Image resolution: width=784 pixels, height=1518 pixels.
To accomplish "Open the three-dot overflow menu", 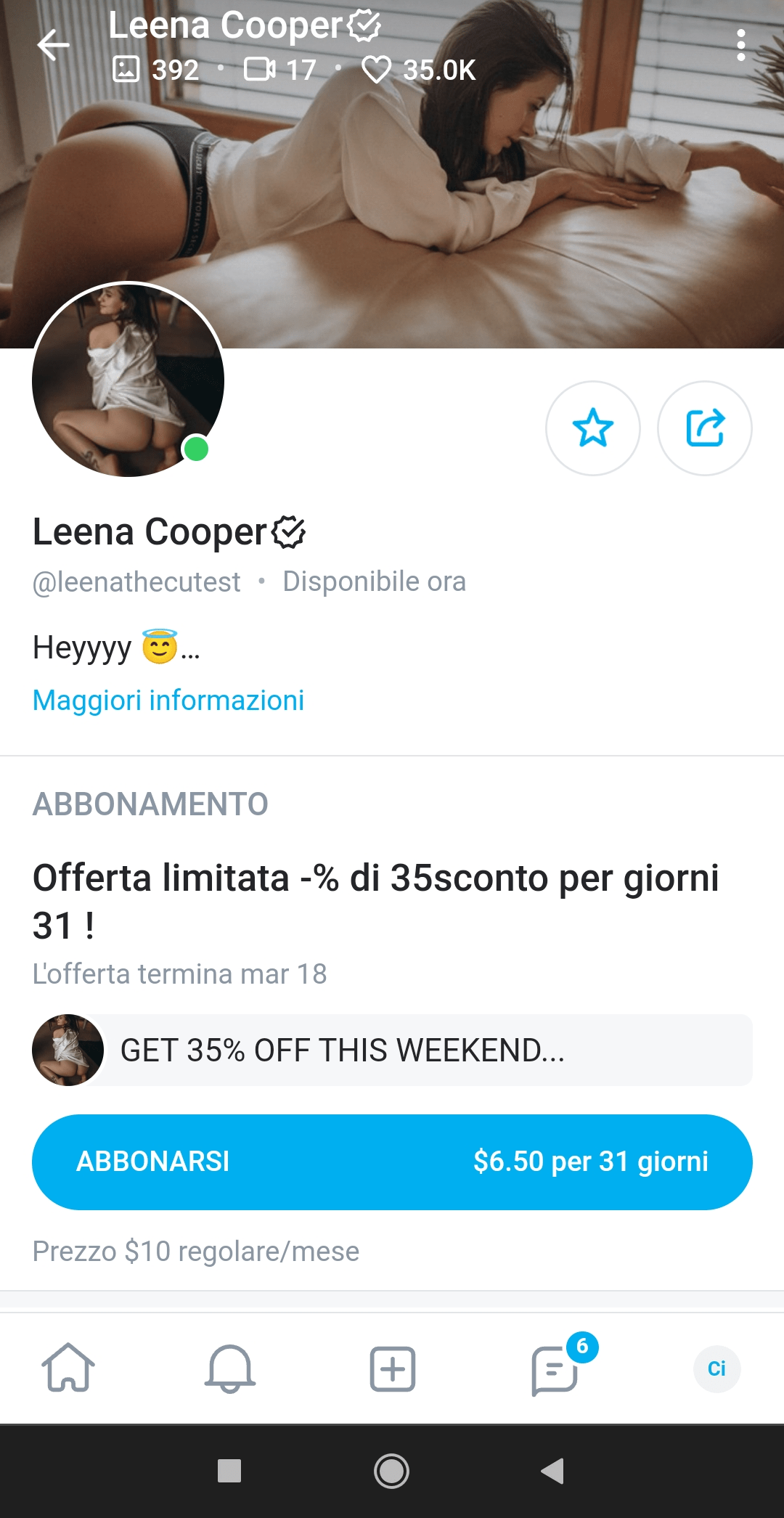I will click(x=740, y=45).
